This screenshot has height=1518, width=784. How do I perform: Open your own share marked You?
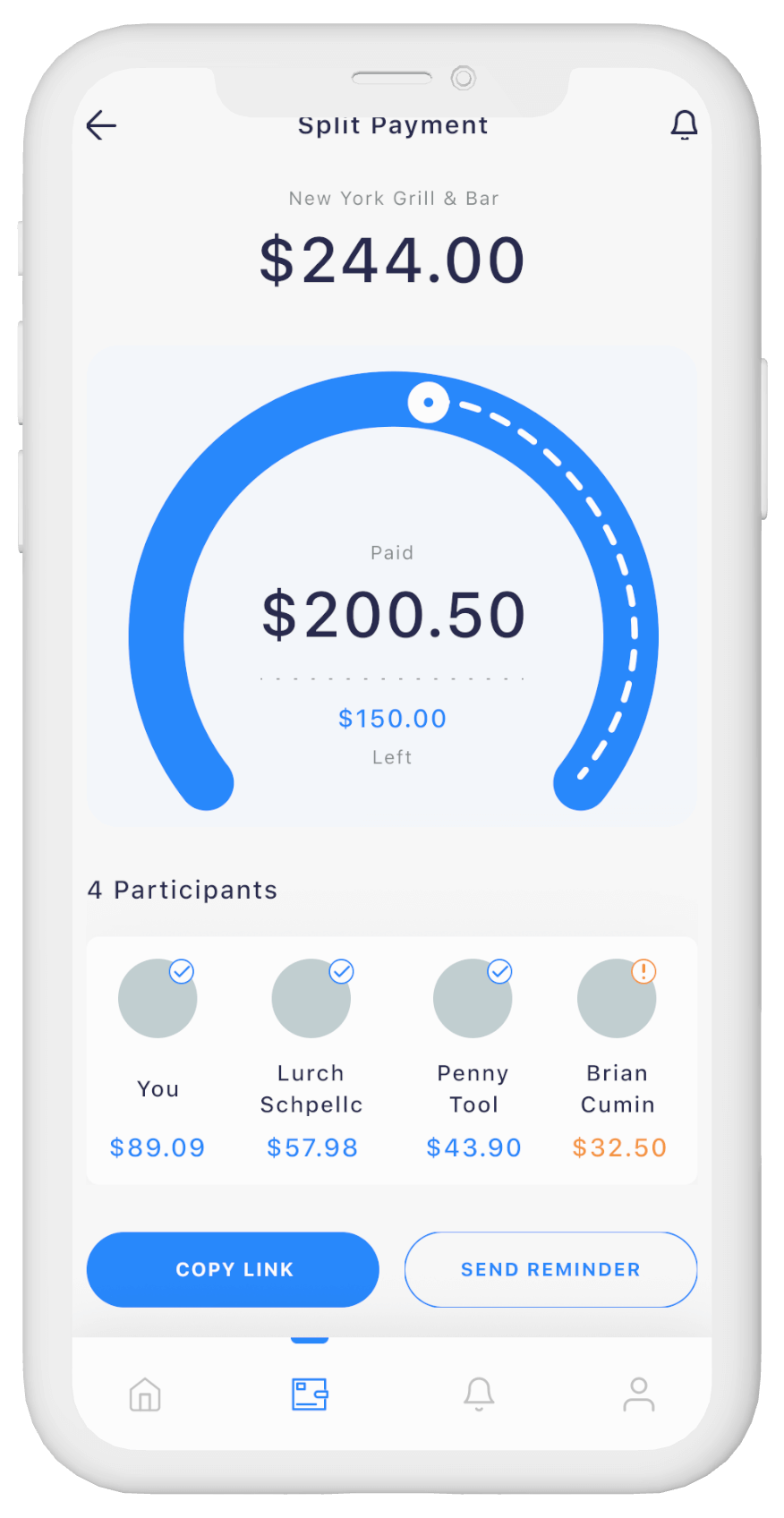coord(158,999)
